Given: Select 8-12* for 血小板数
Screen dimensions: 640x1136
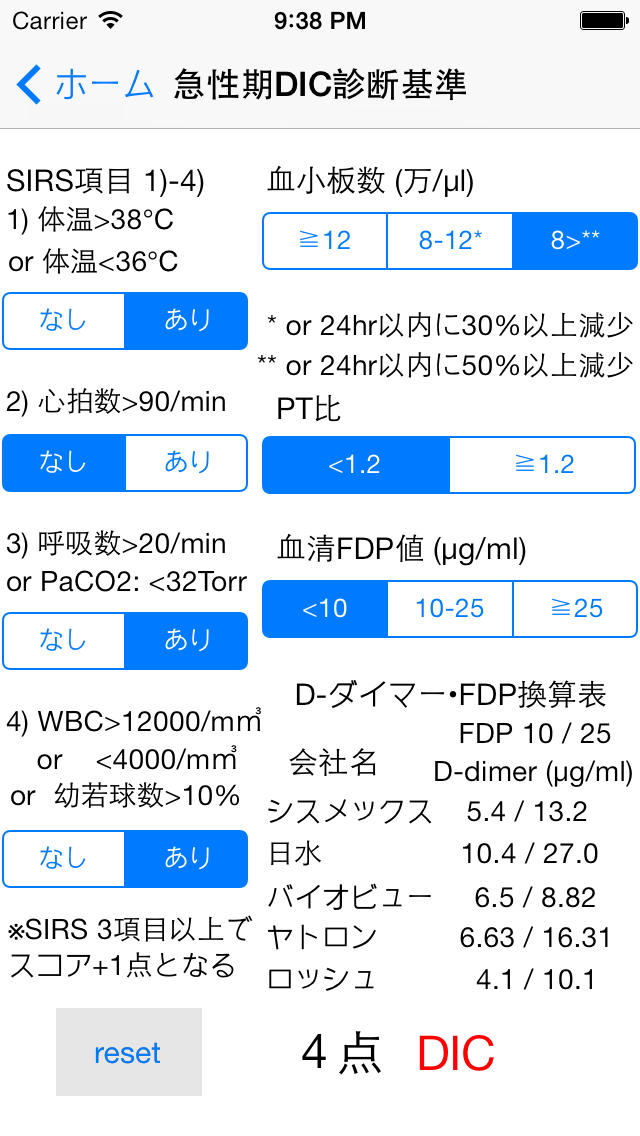Looking at the screenshot, I should [450, 241].
